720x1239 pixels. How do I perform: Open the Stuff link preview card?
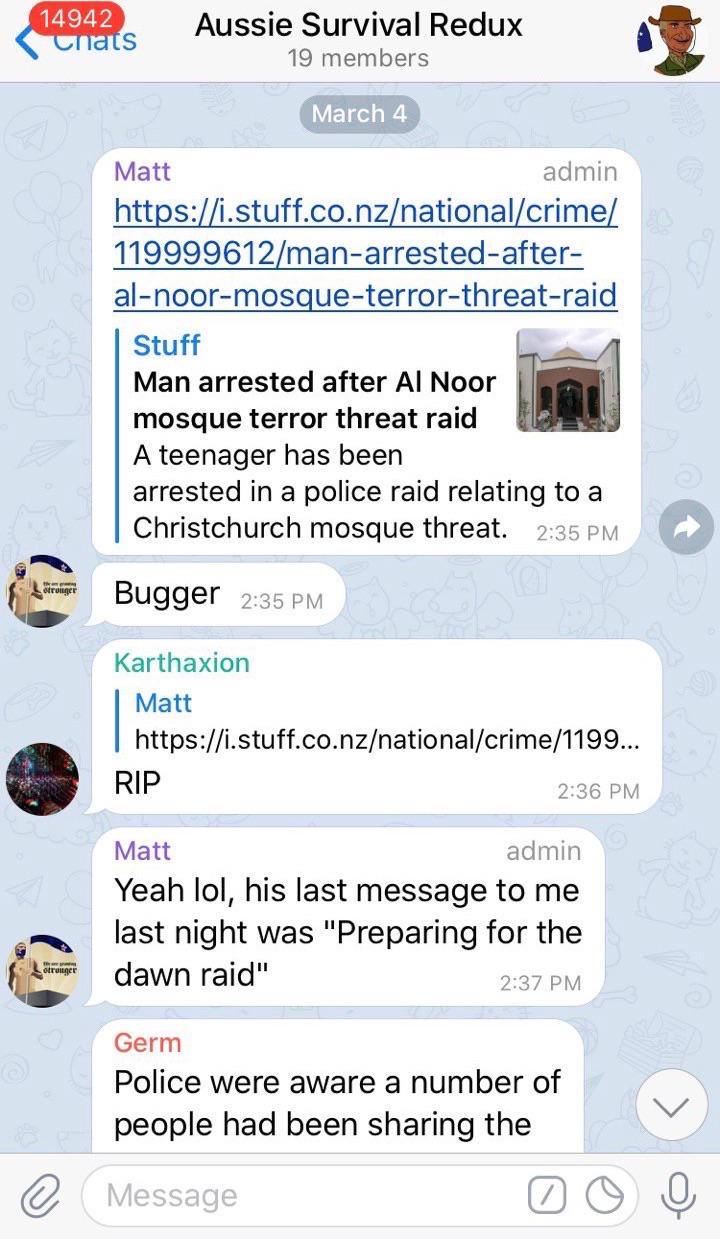pos(368,436)
